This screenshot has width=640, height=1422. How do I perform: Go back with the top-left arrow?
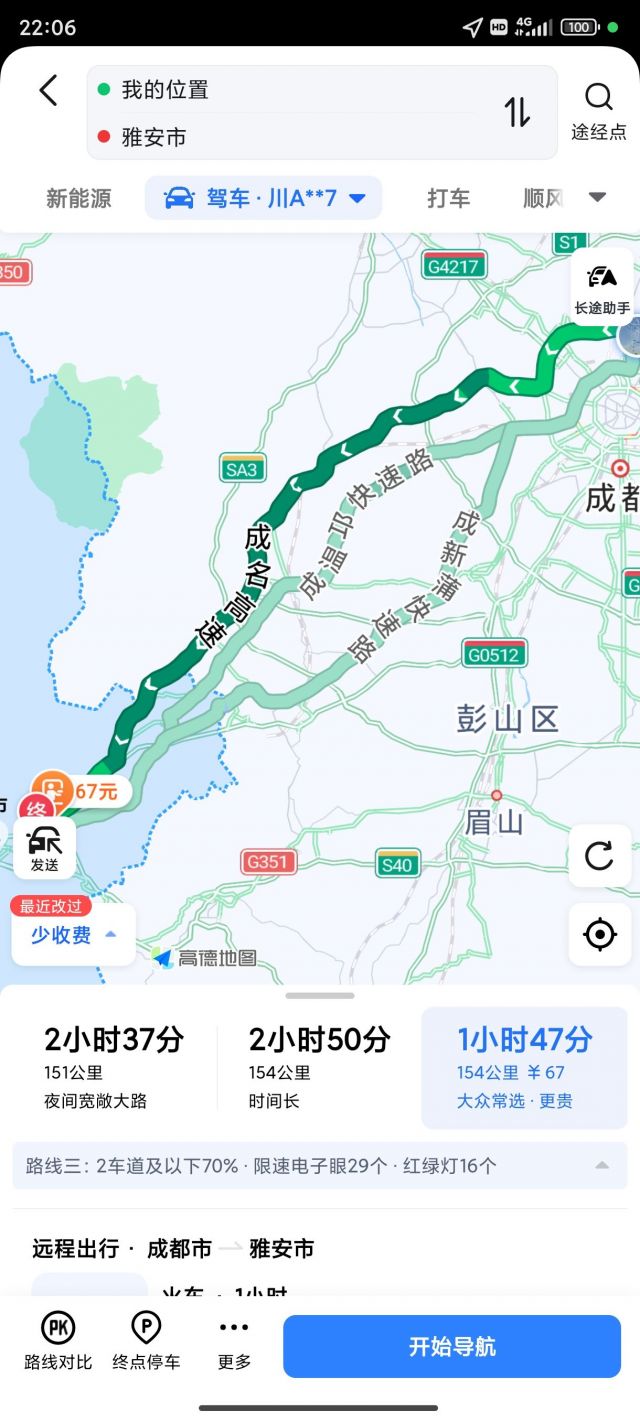click(48, 91)
